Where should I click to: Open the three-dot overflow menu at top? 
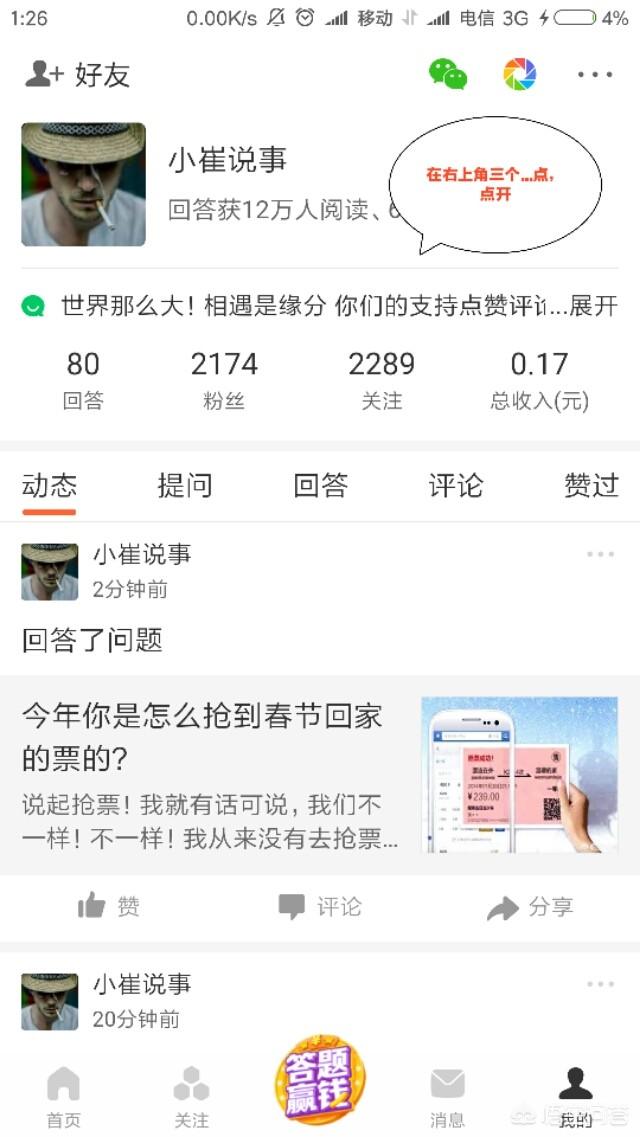coord(595,74)
